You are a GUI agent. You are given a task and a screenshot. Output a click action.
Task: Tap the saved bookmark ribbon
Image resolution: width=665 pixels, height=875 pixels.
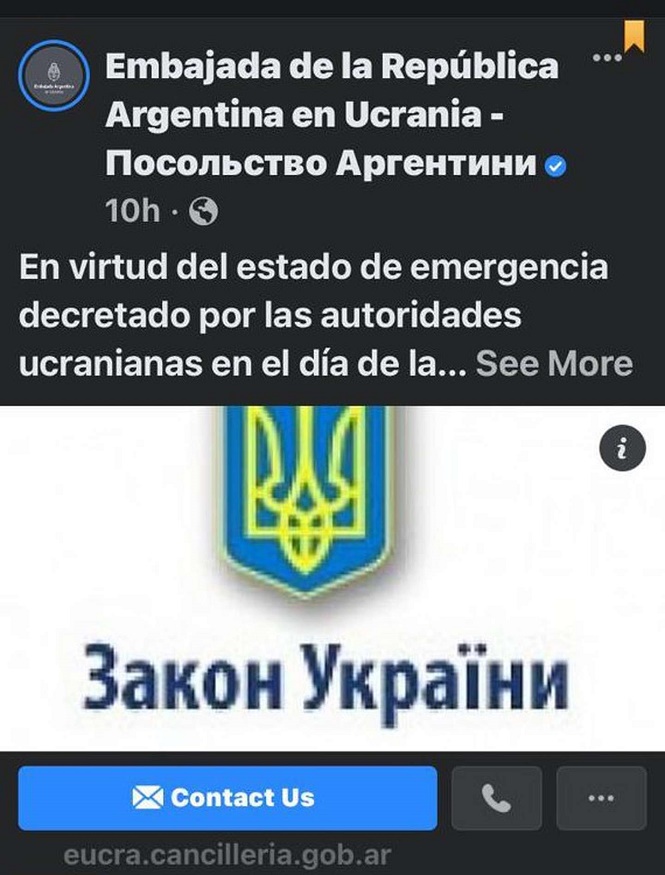coord(634,35)
